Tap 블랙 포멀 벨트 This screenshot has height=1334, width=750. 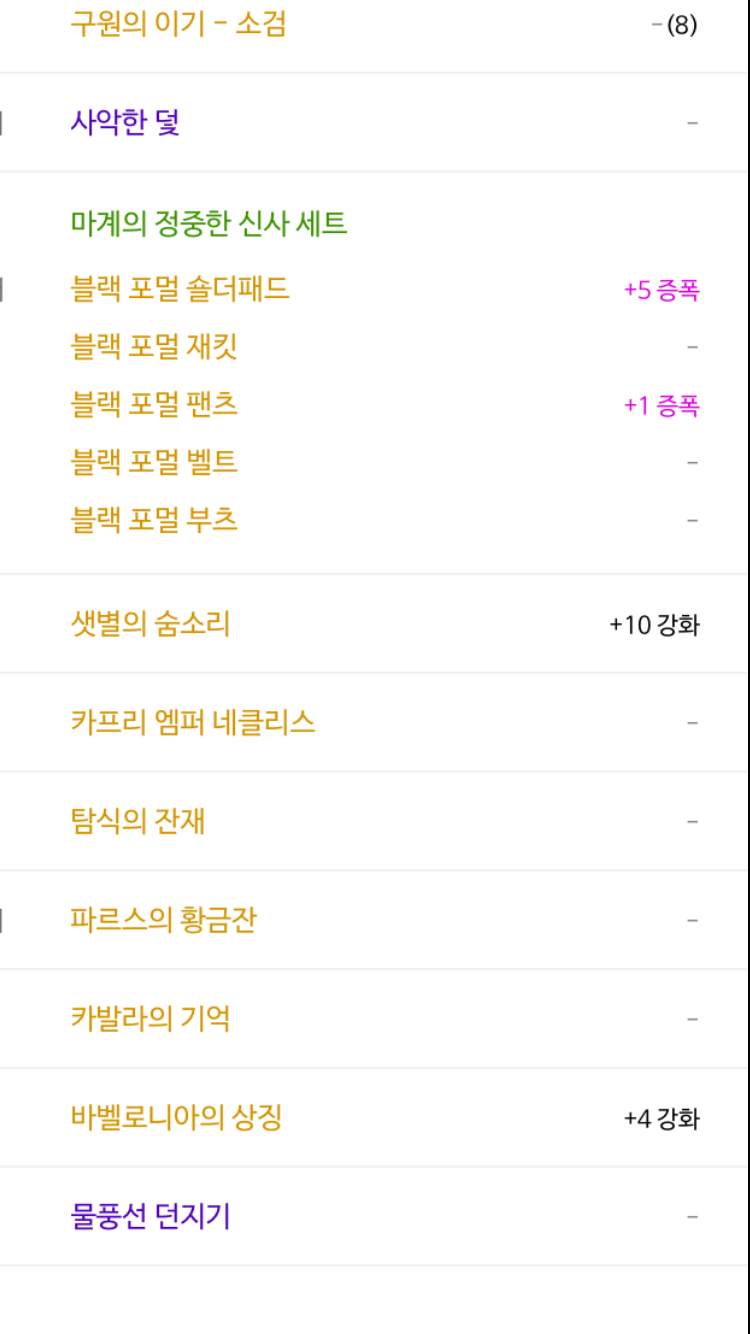tap(154, 462)
